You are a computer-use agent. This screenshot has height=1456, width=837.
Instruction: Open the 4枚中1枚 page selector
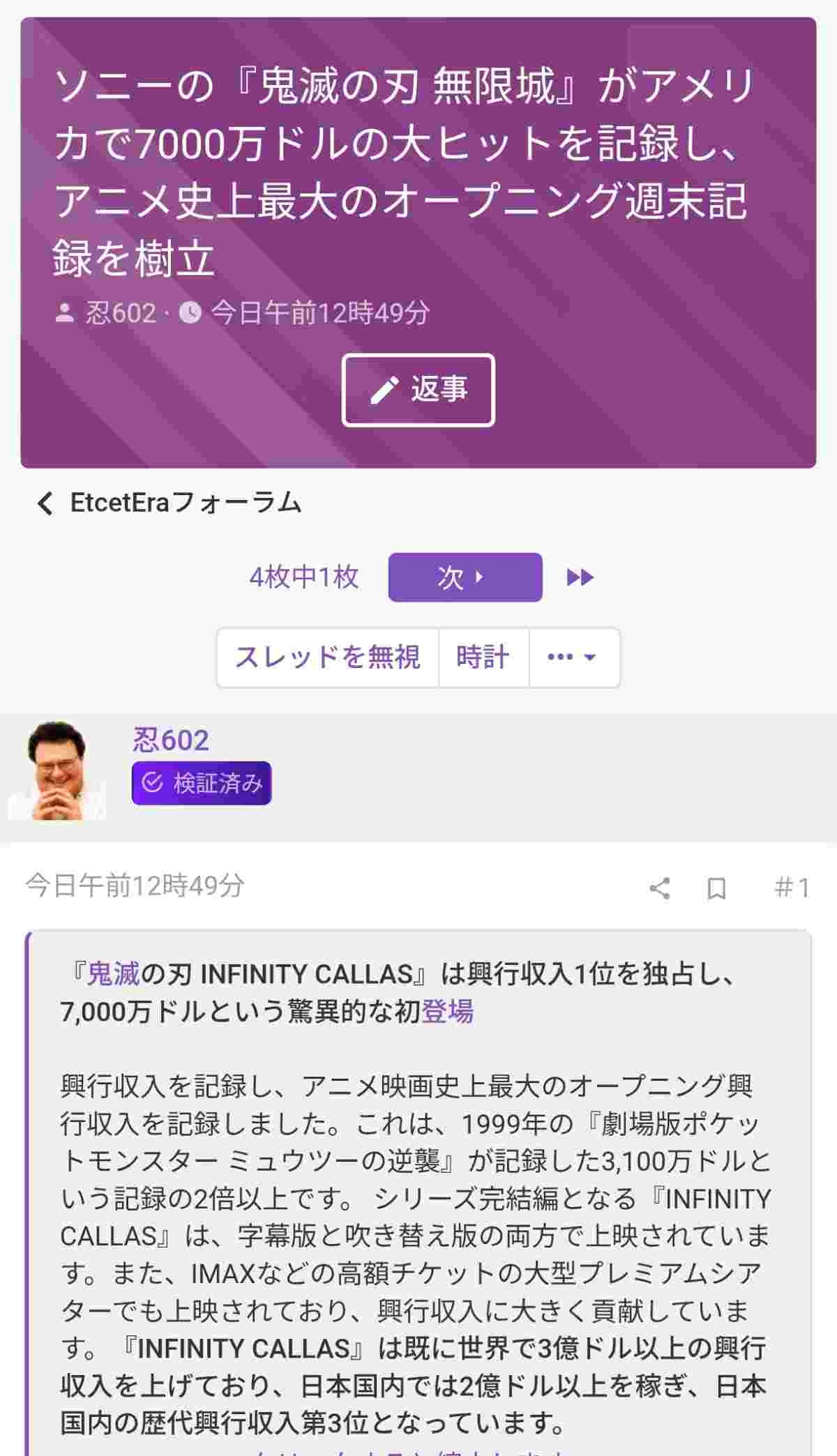tap(304, 577)
